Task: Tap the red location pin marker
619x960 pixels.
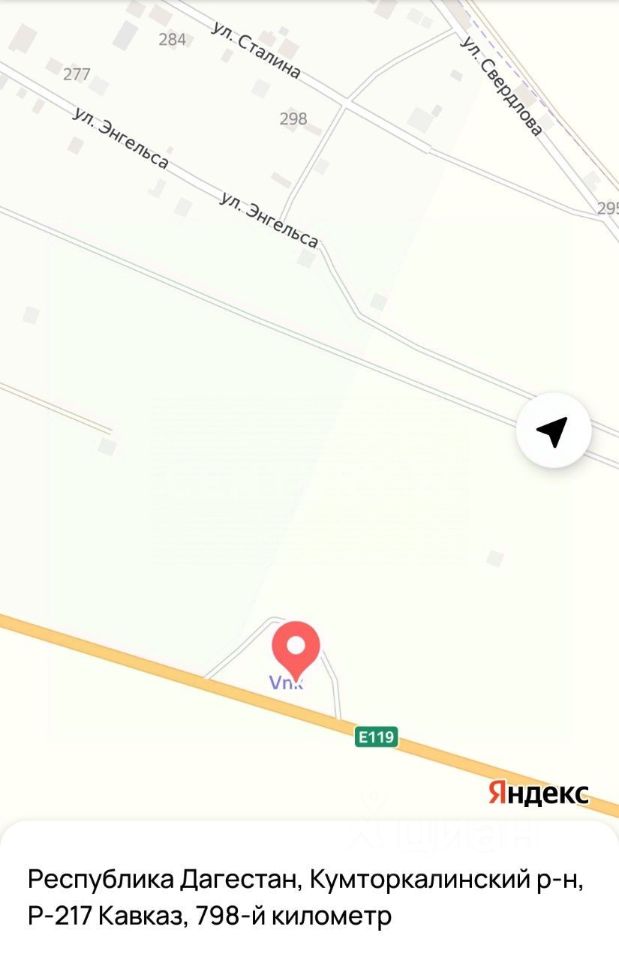Action: [296, 646]
